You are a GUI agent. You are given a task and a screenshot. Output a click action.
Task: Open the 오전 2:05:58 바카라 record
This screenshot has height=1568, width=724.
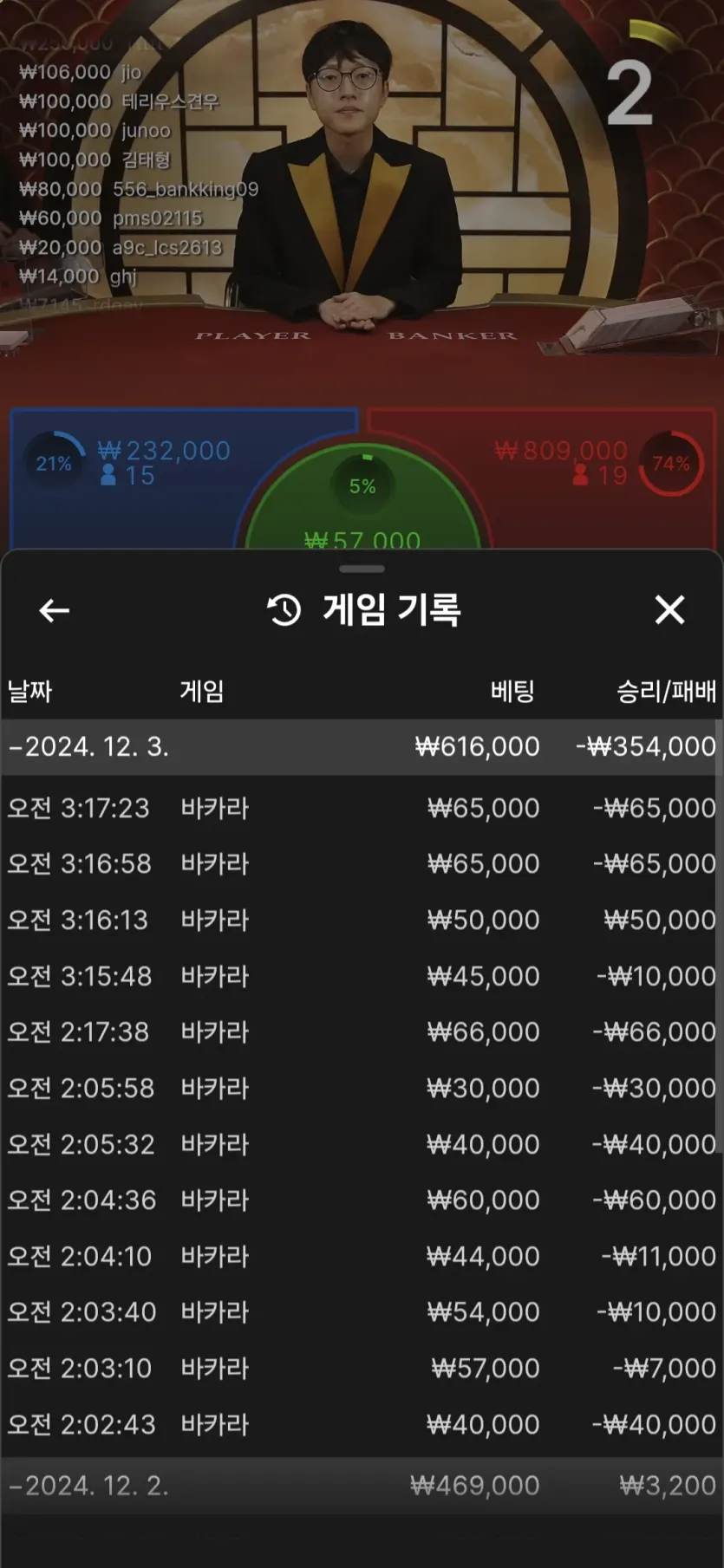[x=361, y=1088]
